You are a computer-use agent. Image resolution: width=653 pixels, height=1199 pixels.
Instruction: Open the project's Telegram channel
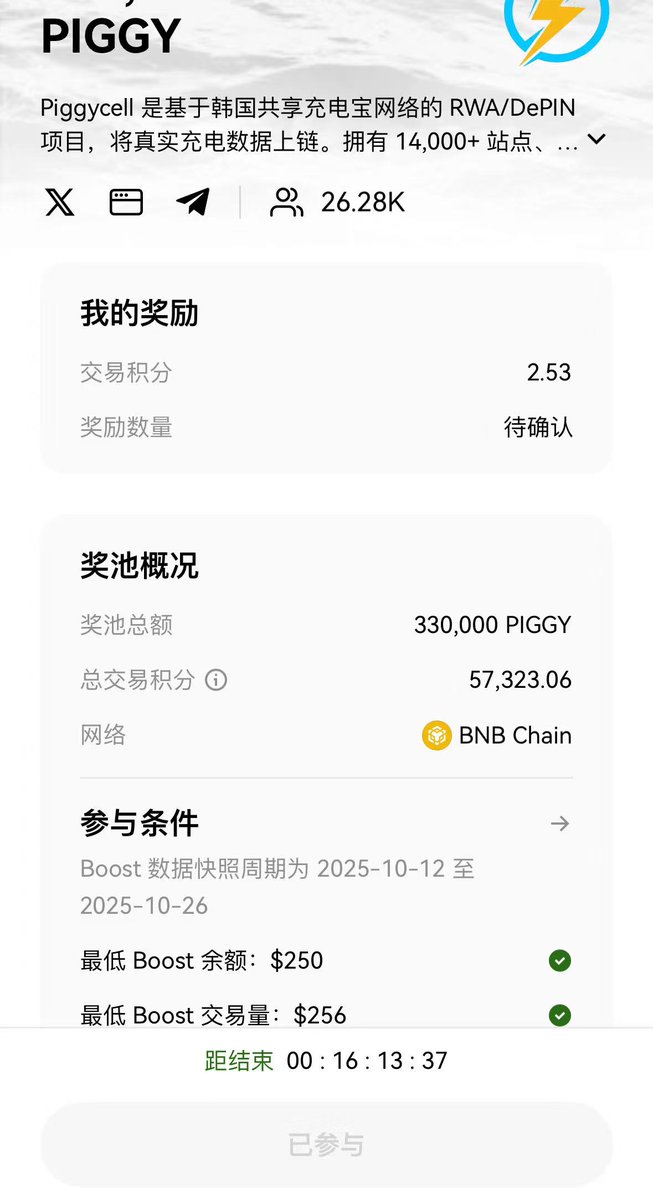coord(193,202)
